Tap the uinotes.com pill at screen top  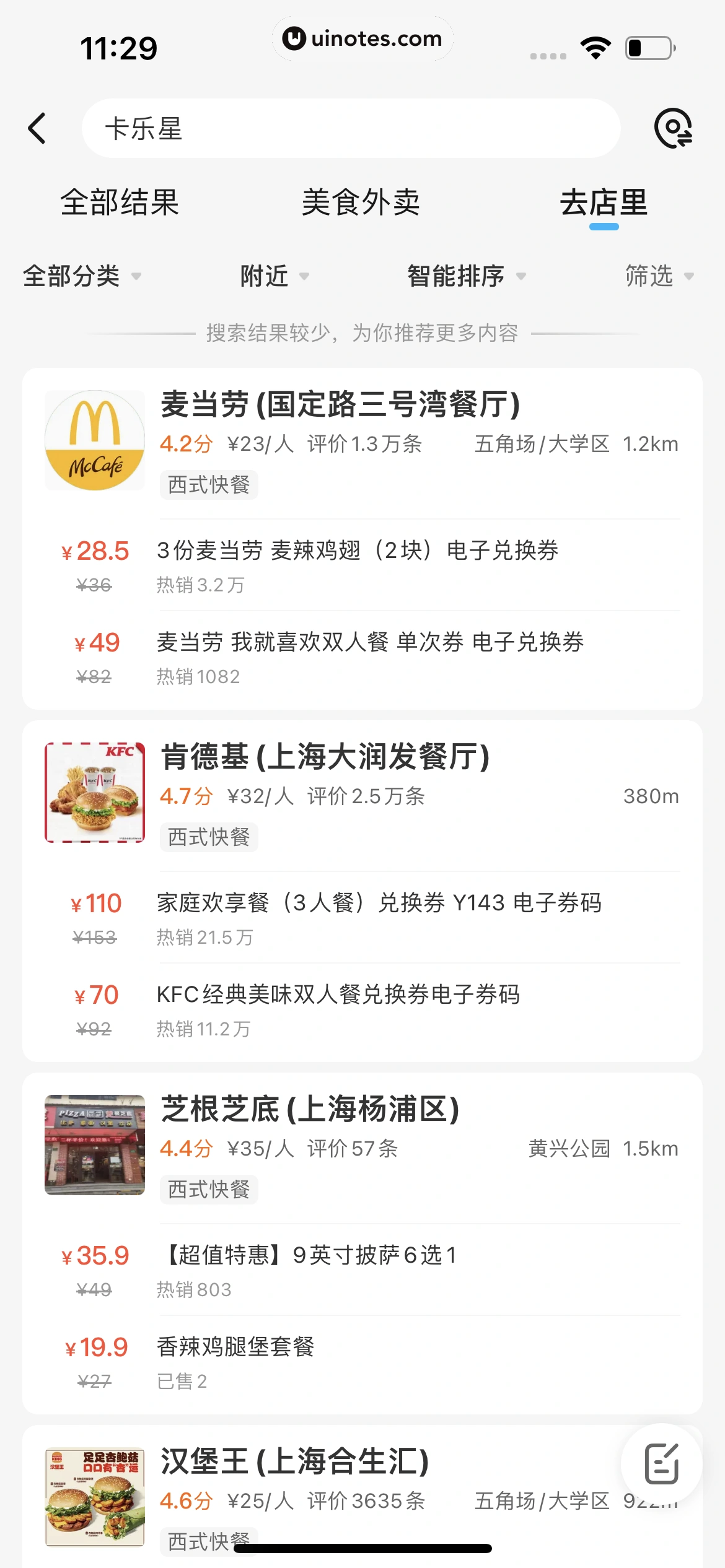tap(362, 38)
